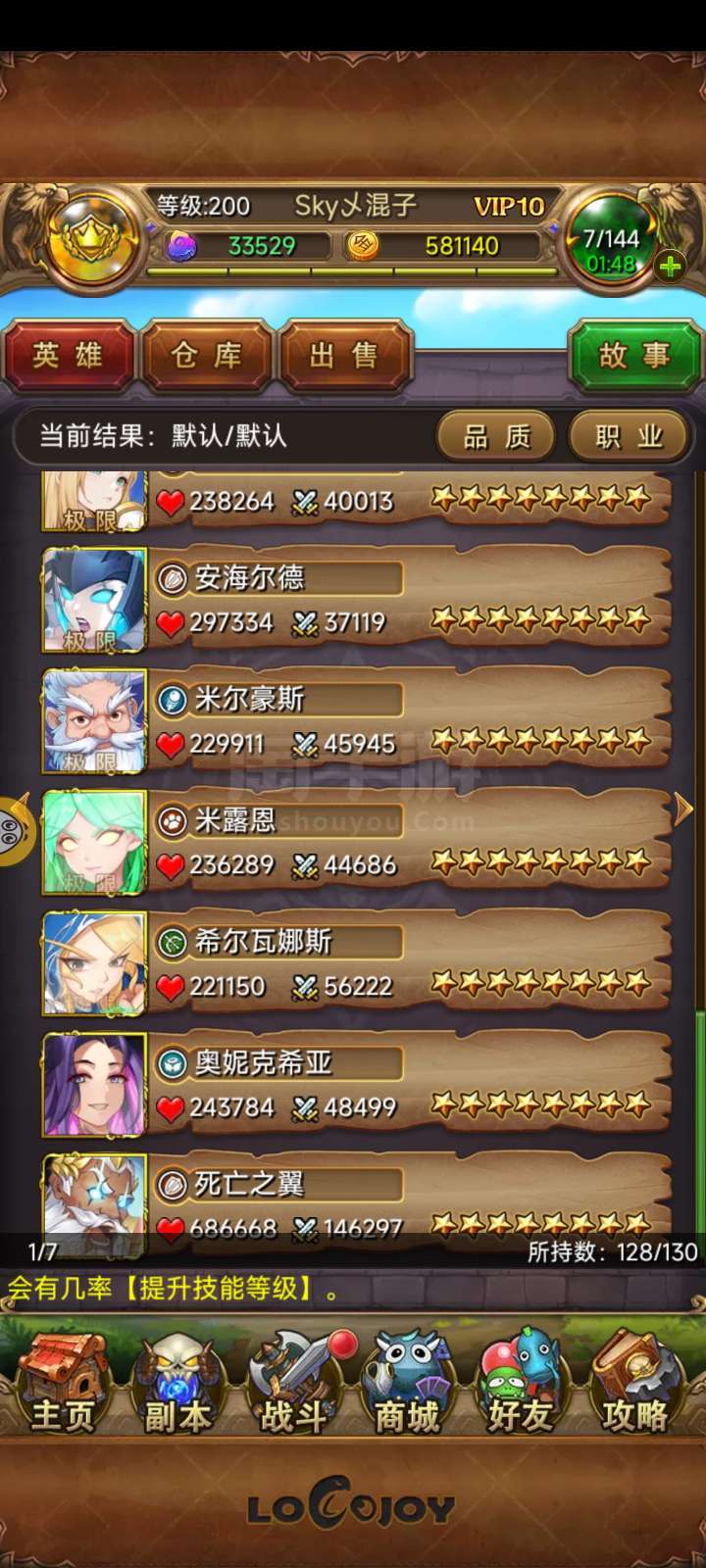Select hero 奥妮克希亚

(x=357, y=1086)
